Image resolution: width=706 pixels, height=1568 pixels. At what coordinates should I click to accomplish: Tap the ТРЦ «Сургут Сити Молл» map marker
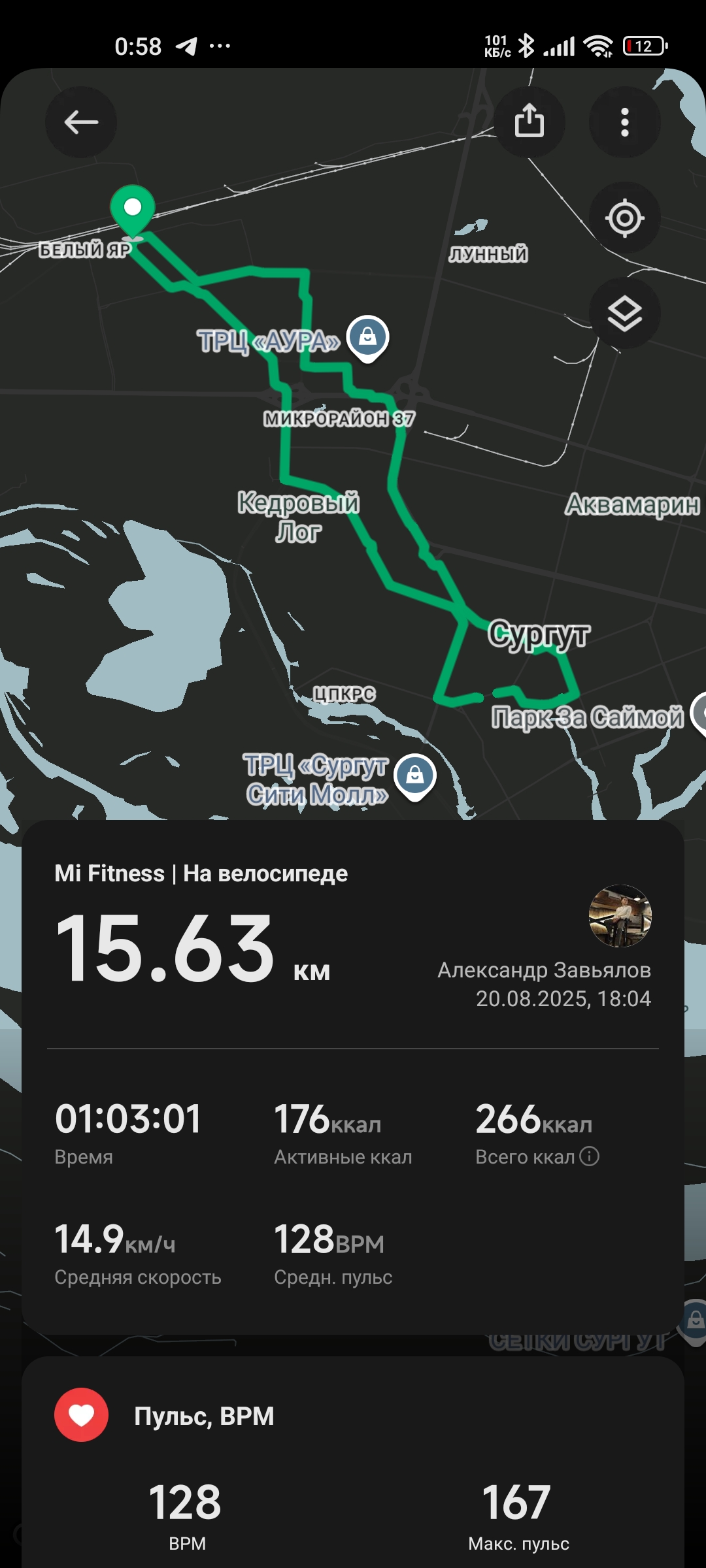[415, 777]
